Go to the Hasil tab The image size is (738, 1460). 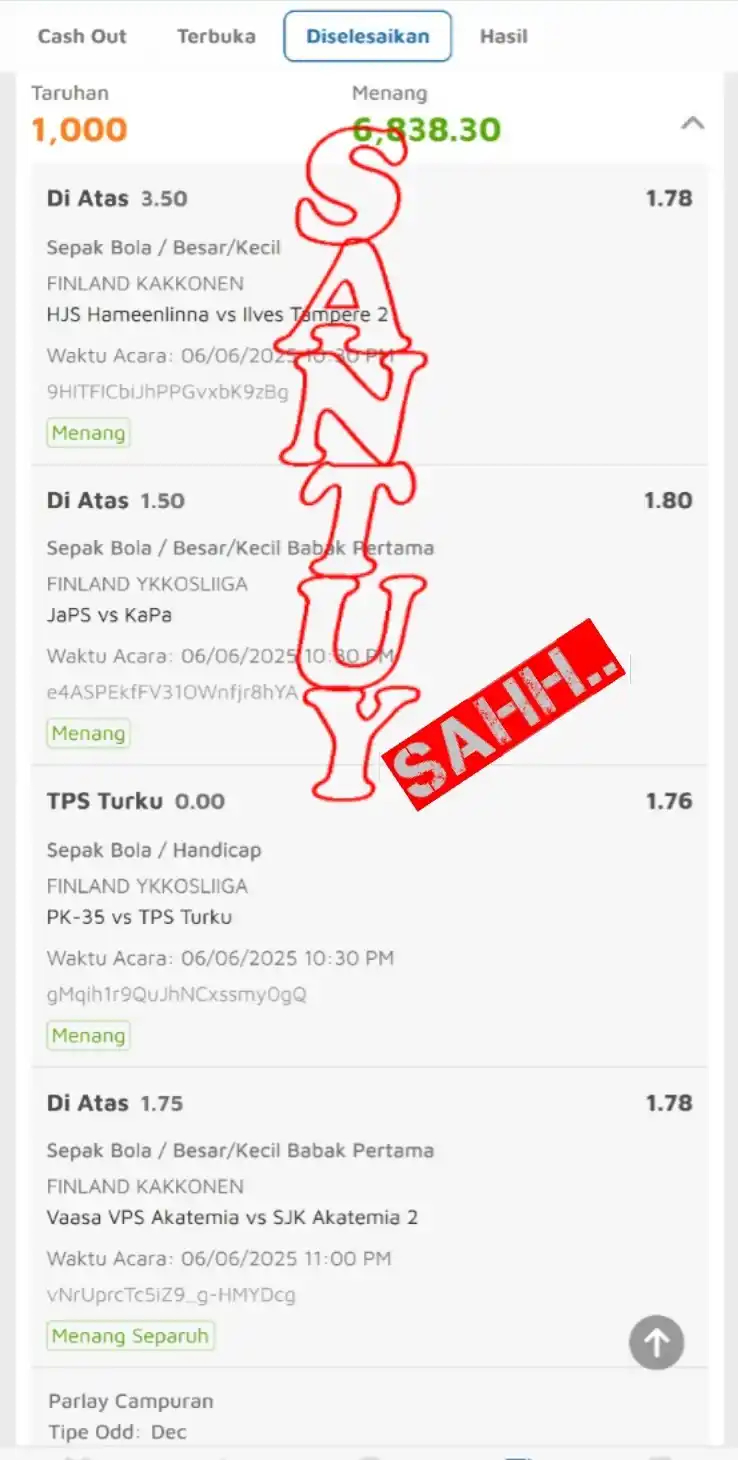click(x=503, y=36)
